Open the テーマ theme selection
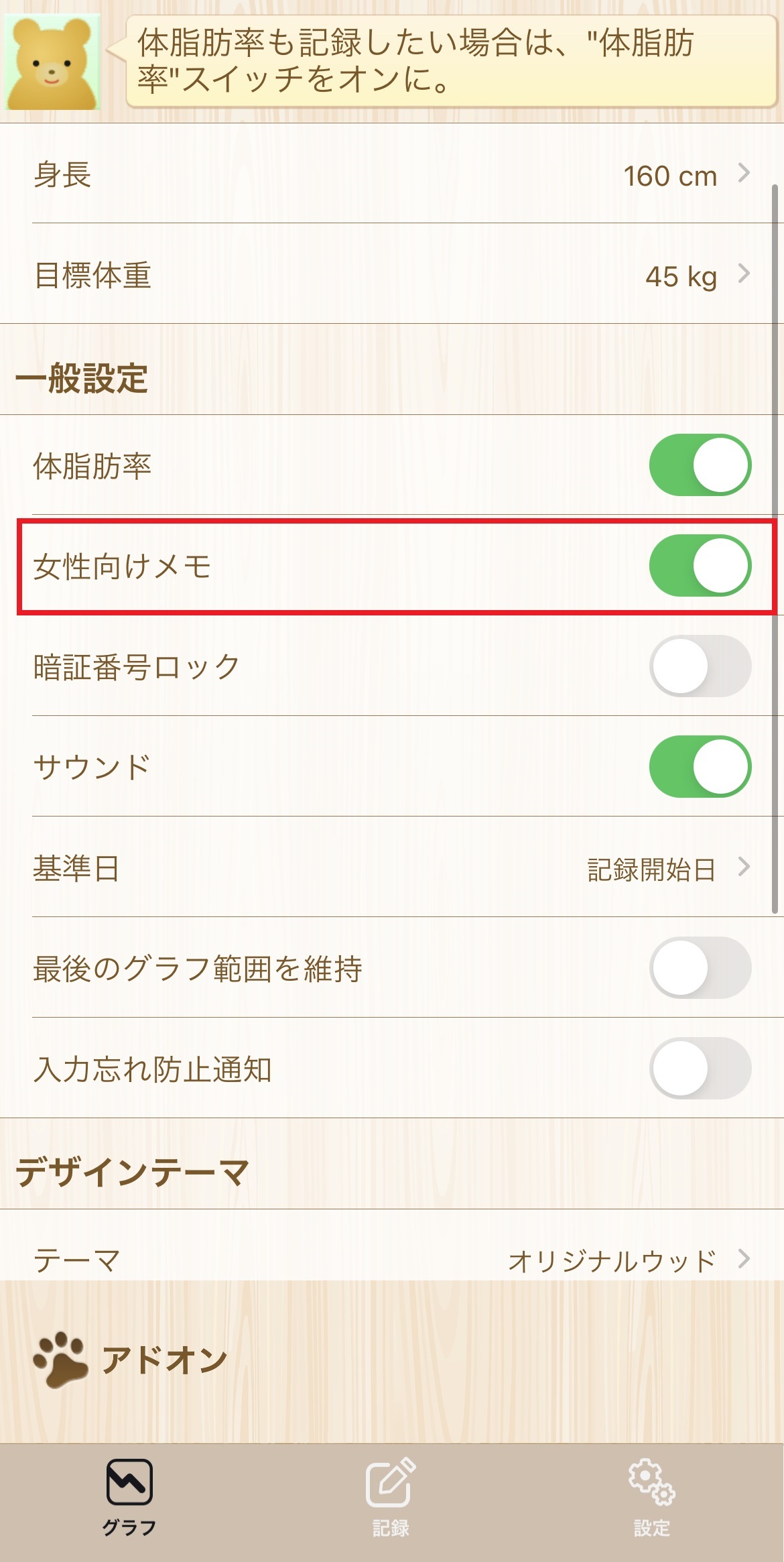The height and width of the screenshot is (1562, 784). pos(392,1259)
